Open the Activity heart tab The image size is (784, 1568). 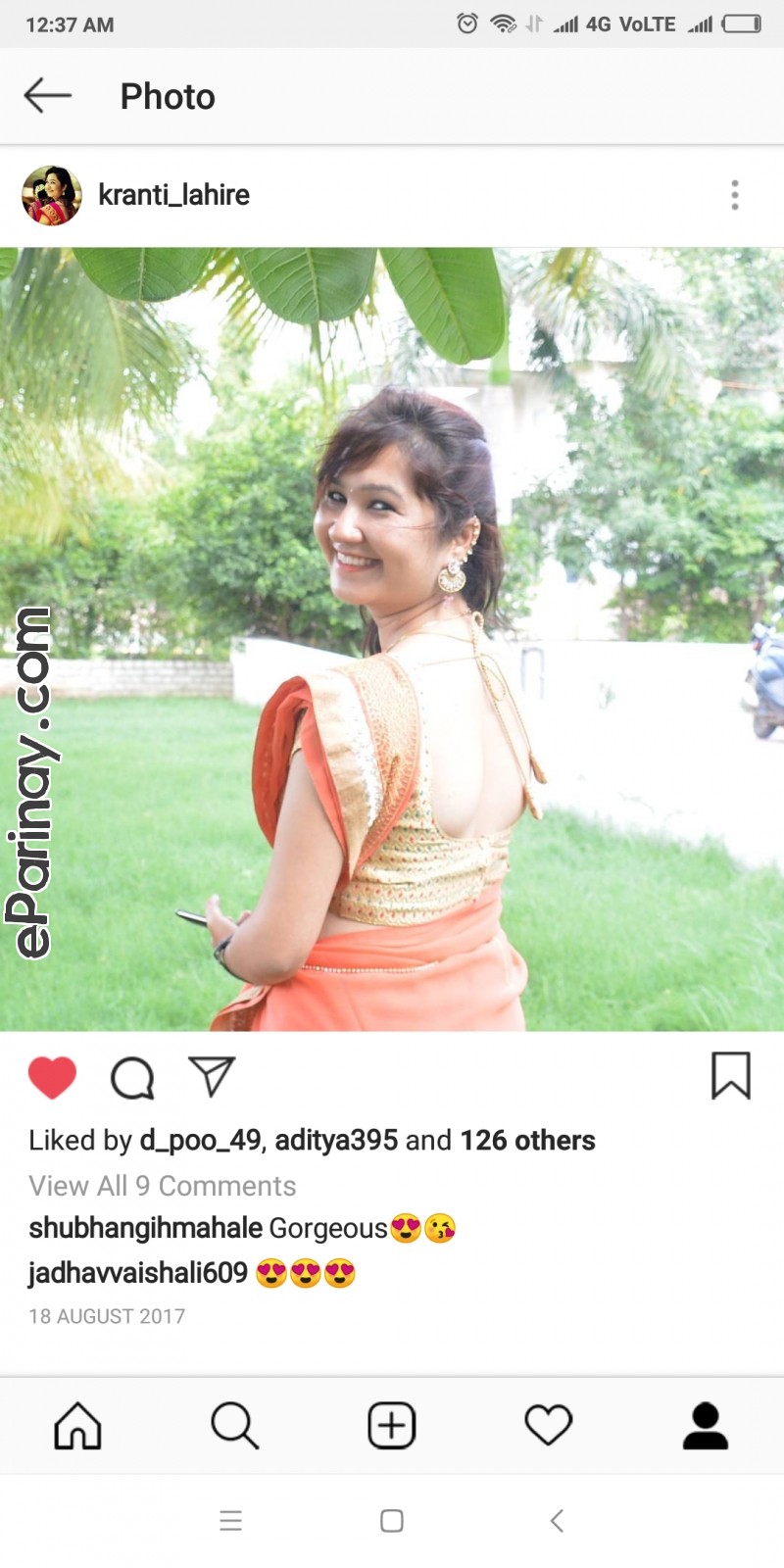[x=548, y=1425]
